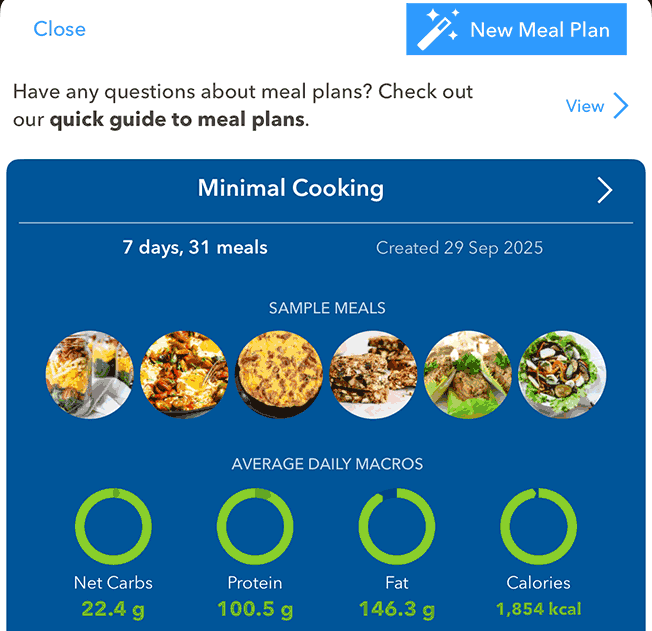
Task: Close the meal plans screen
Action: pyautogui.click(x=59, y=29)
